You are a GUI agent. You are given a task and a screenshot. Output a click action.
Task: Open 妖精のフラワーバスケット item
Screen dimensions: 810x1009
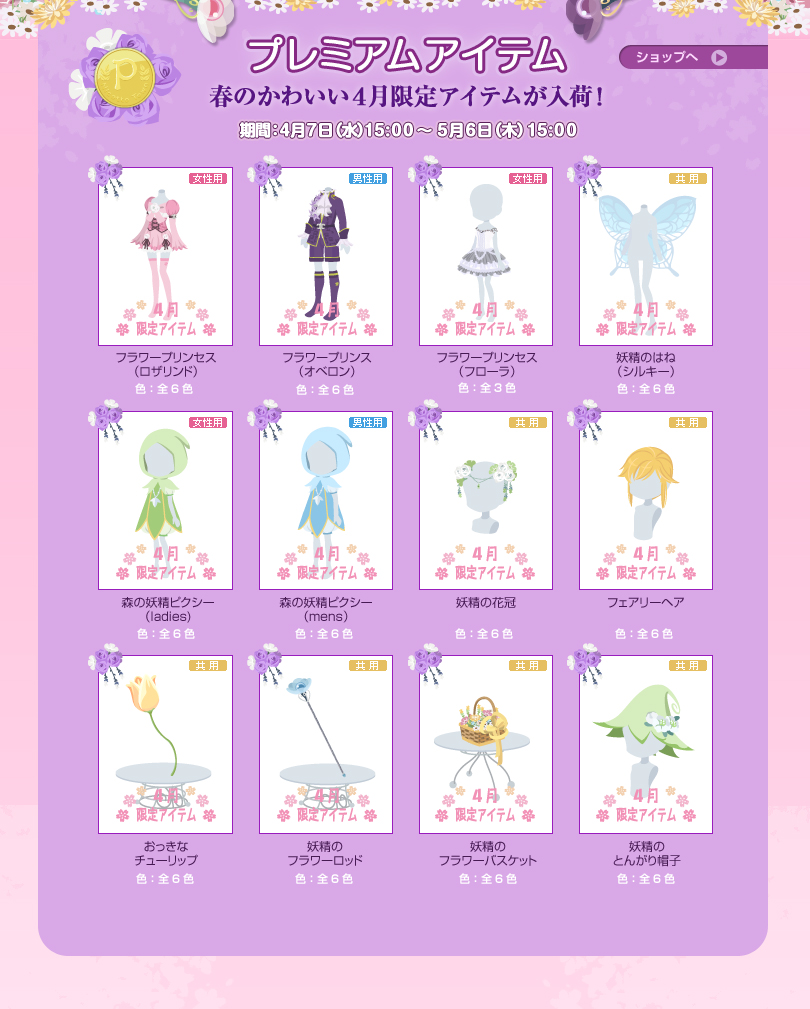(486, 744)
